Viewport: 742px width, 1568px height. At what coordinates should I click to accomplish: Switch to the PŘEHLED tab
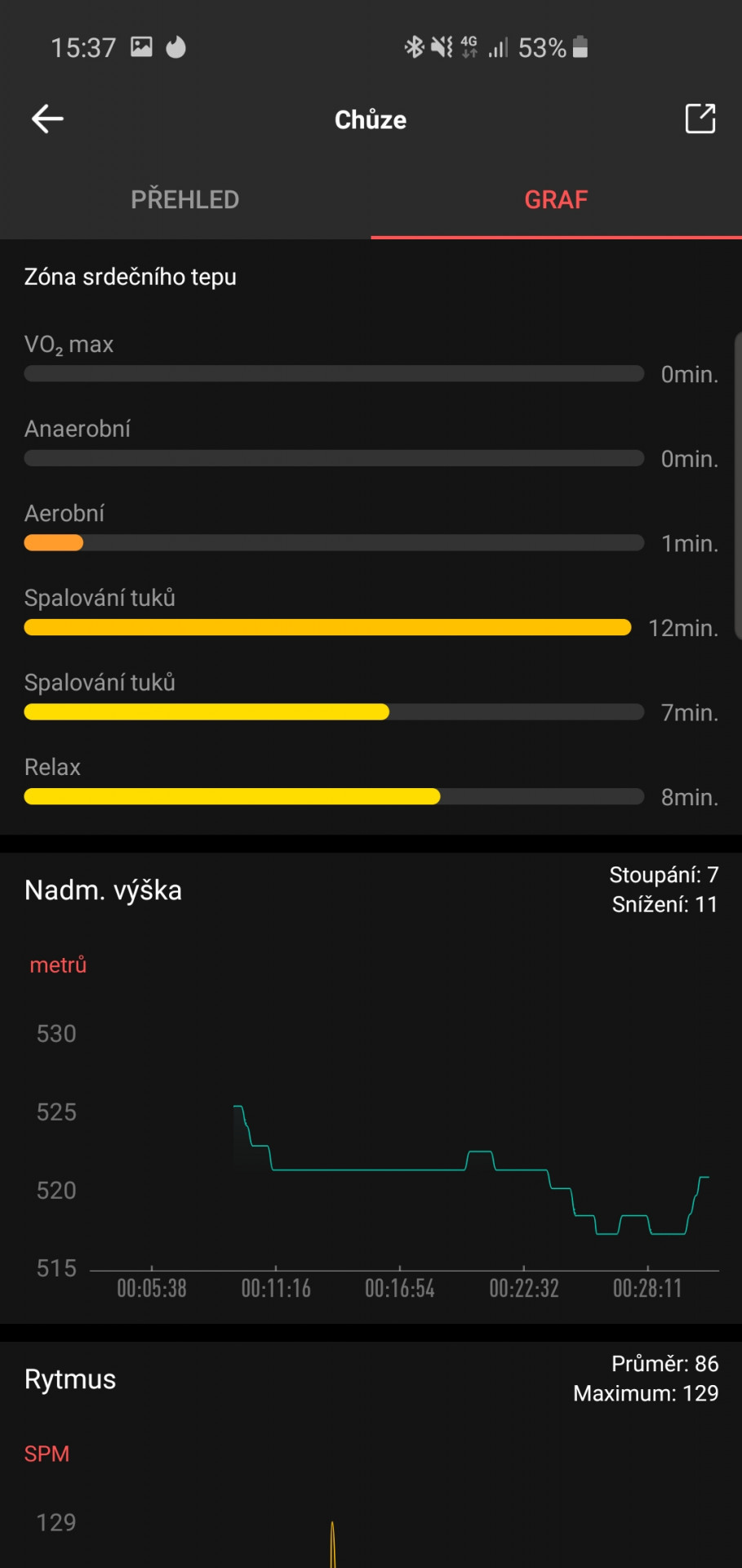pos(185,199)
